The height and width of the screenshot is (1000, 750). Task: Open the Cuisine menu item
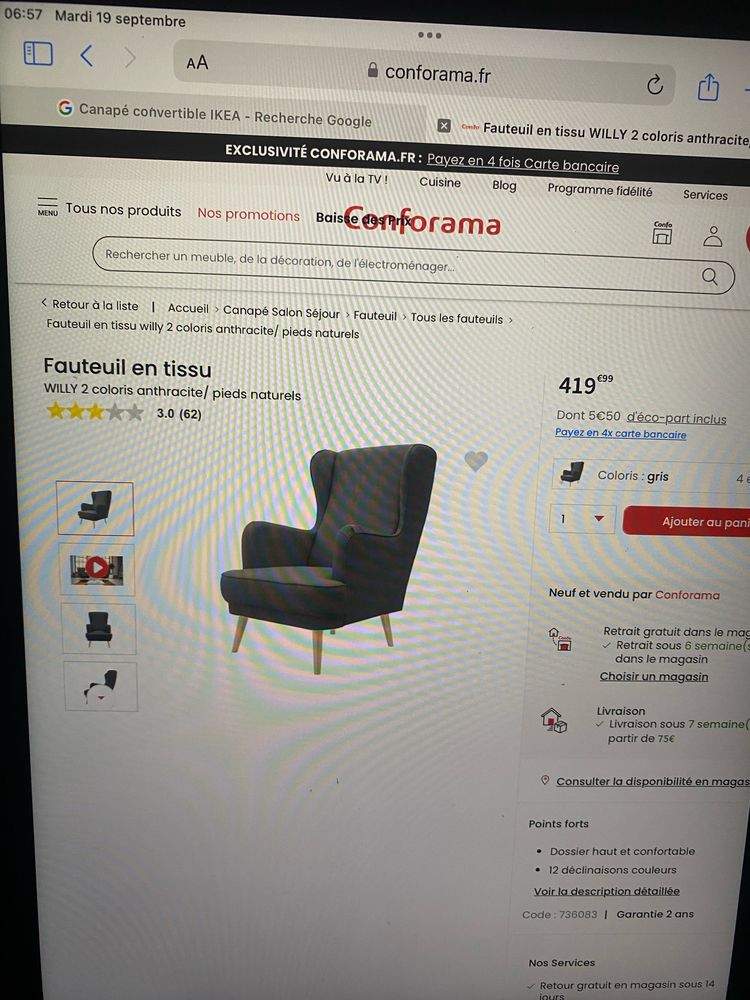(440, 183)
